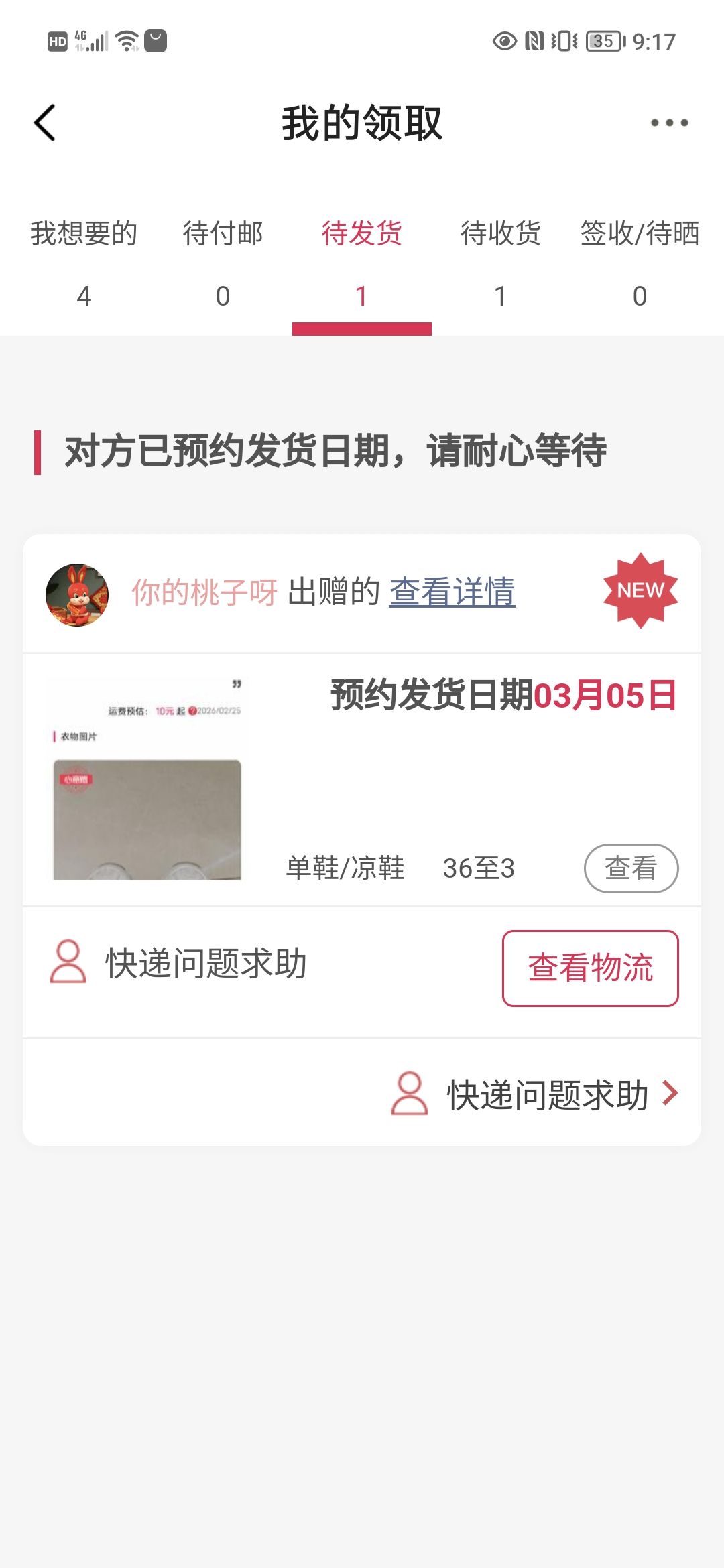Open the shoe item thumbnail image
Viewport: 724px width, 1568px height.
point(146,779)
